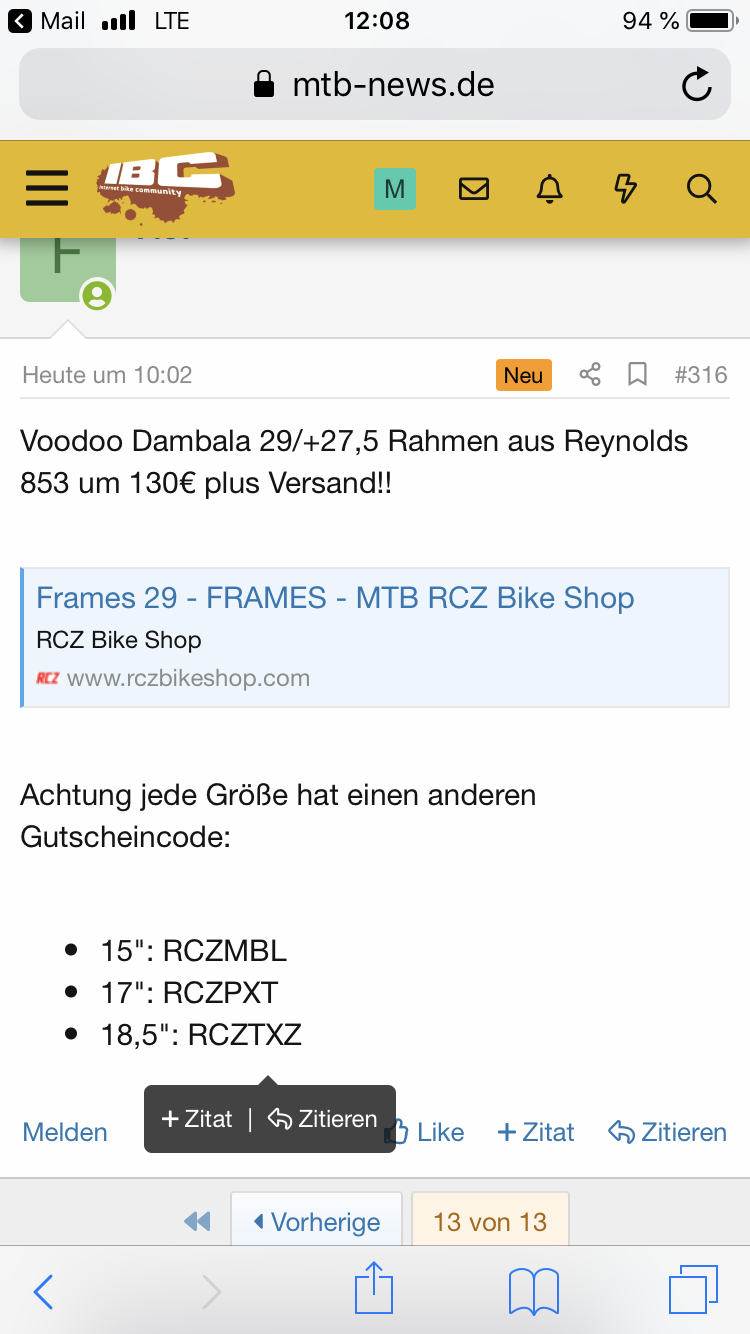Open the Frames 29 RCZ Bike Shop link

pos(335,598)
